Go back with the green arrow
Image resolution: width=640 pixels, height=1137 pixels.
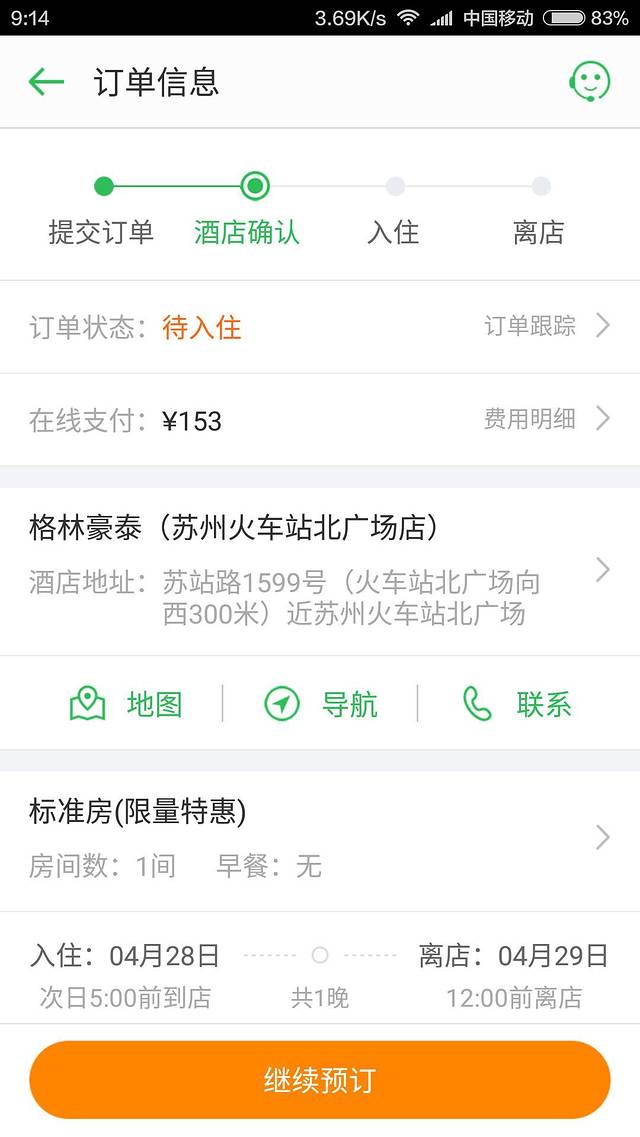[46, 82]
